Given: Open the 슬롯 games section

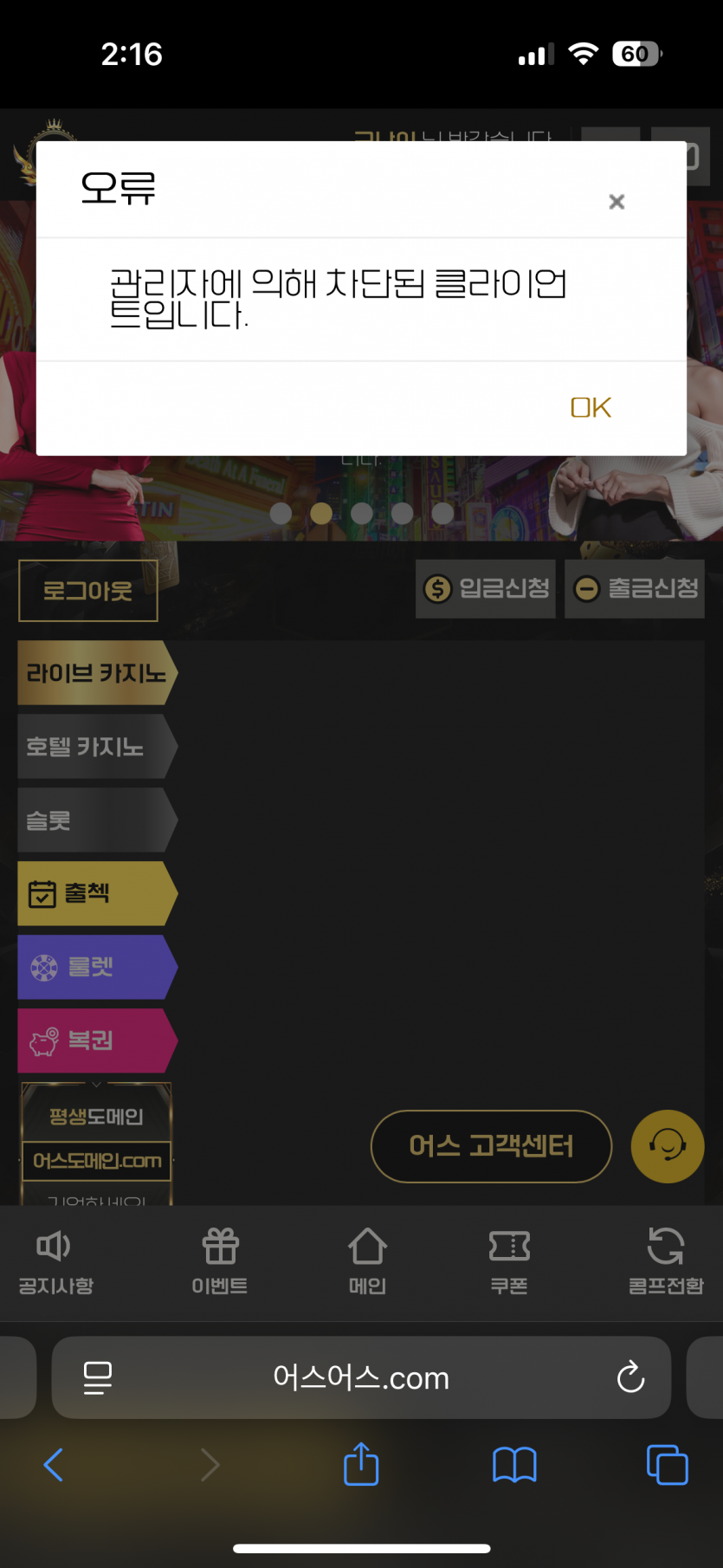Looking at the screenshot, I should tap(87, 820).
